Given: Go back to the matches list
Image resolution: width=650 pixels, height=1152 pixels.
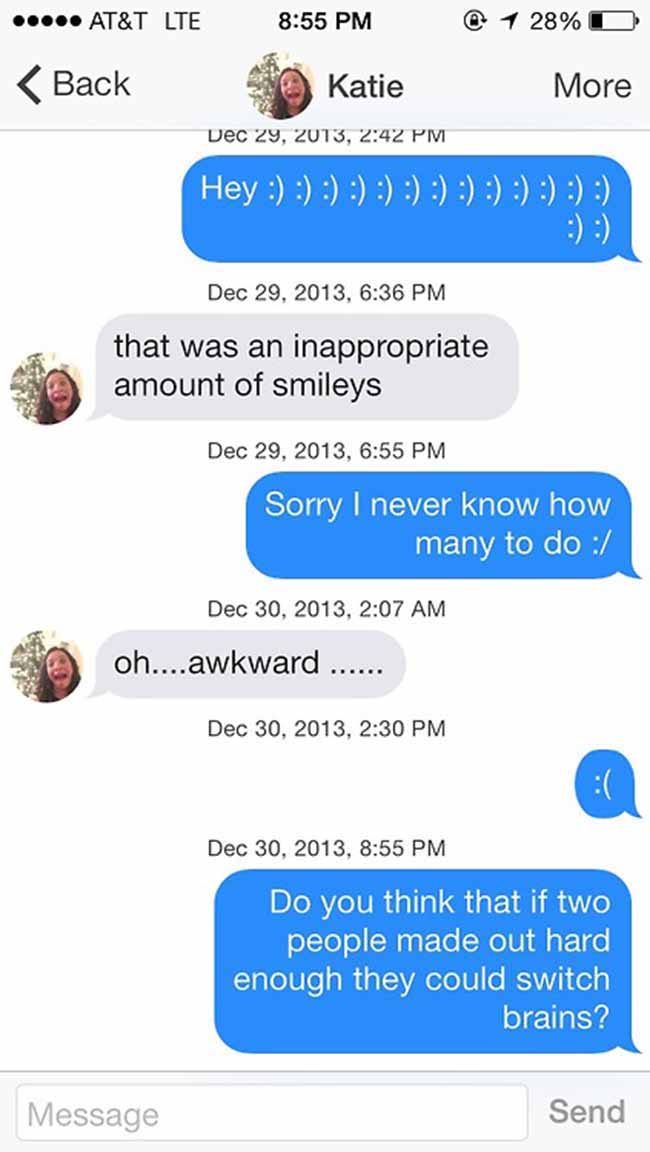Looking at the screenshot, I should pos(73,84).
